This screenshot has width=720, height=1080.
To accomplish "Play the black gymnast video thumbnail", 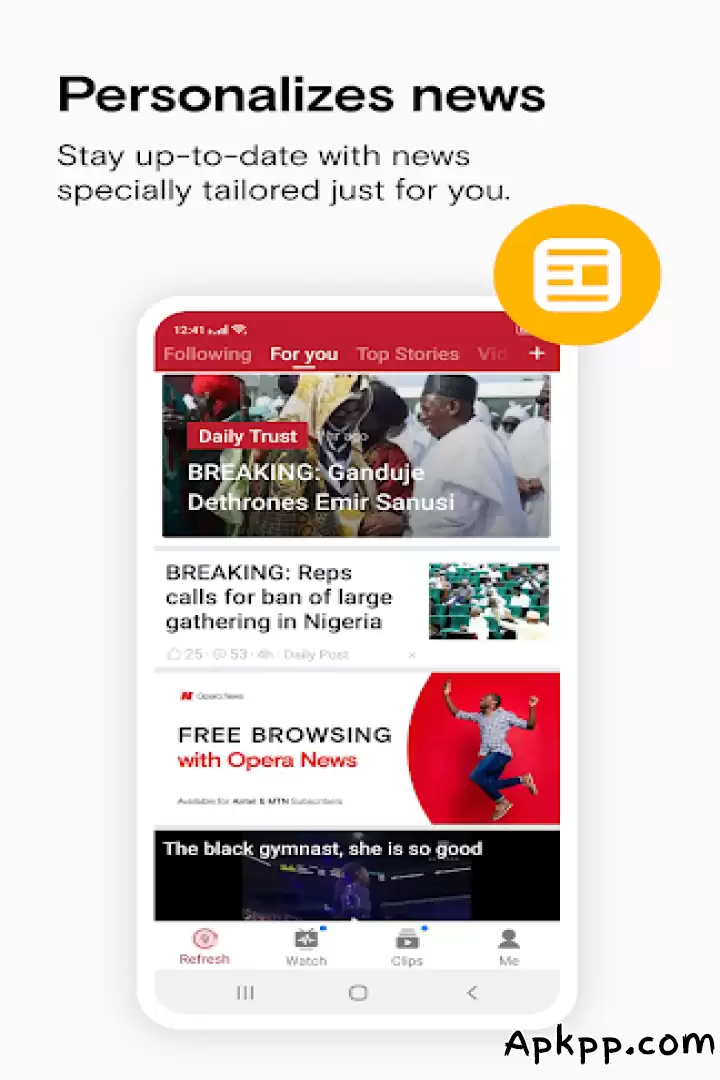I will 357,880.
